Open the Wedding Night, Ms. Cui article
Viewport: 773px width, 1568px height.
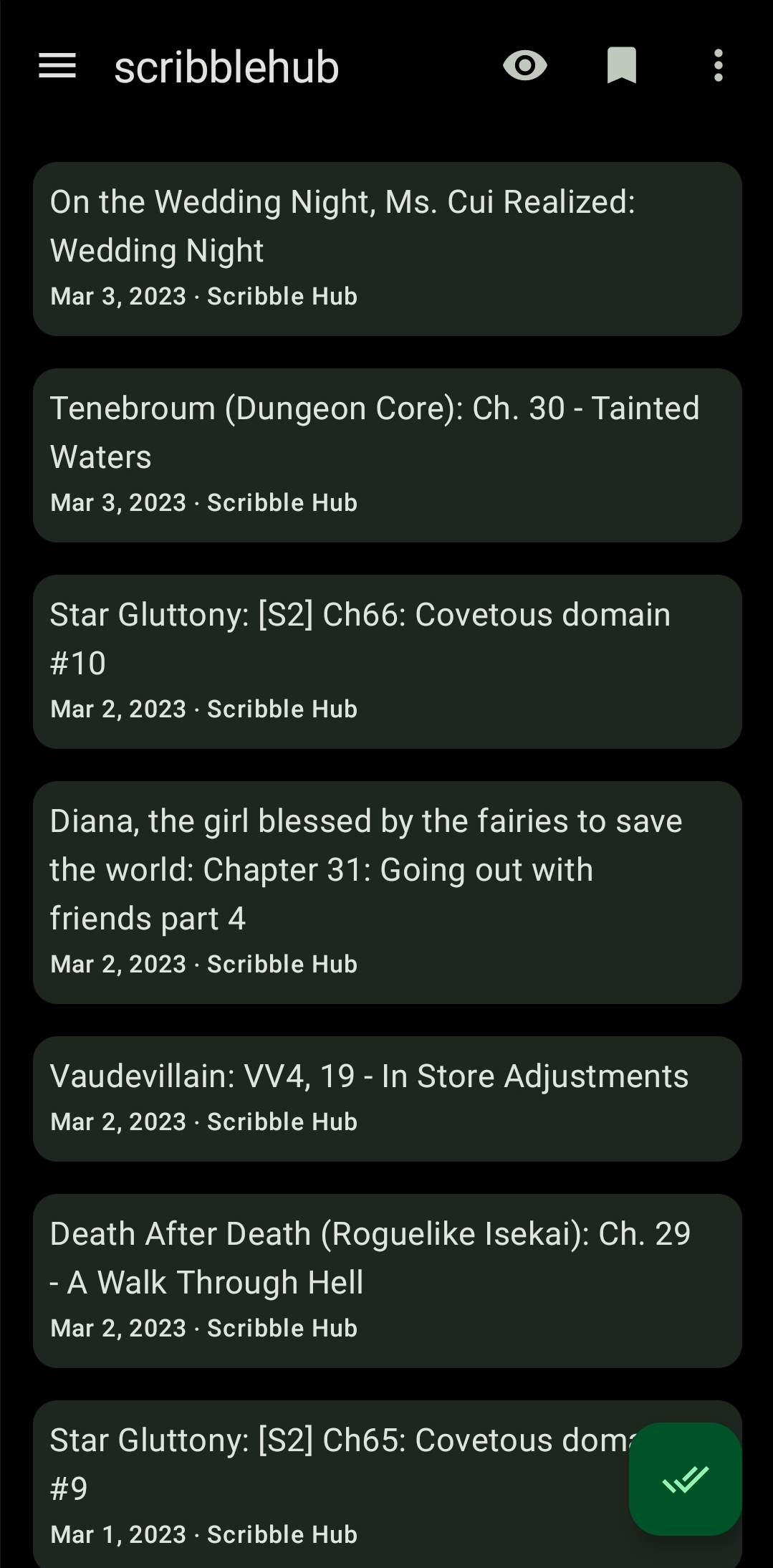[387, 249]
